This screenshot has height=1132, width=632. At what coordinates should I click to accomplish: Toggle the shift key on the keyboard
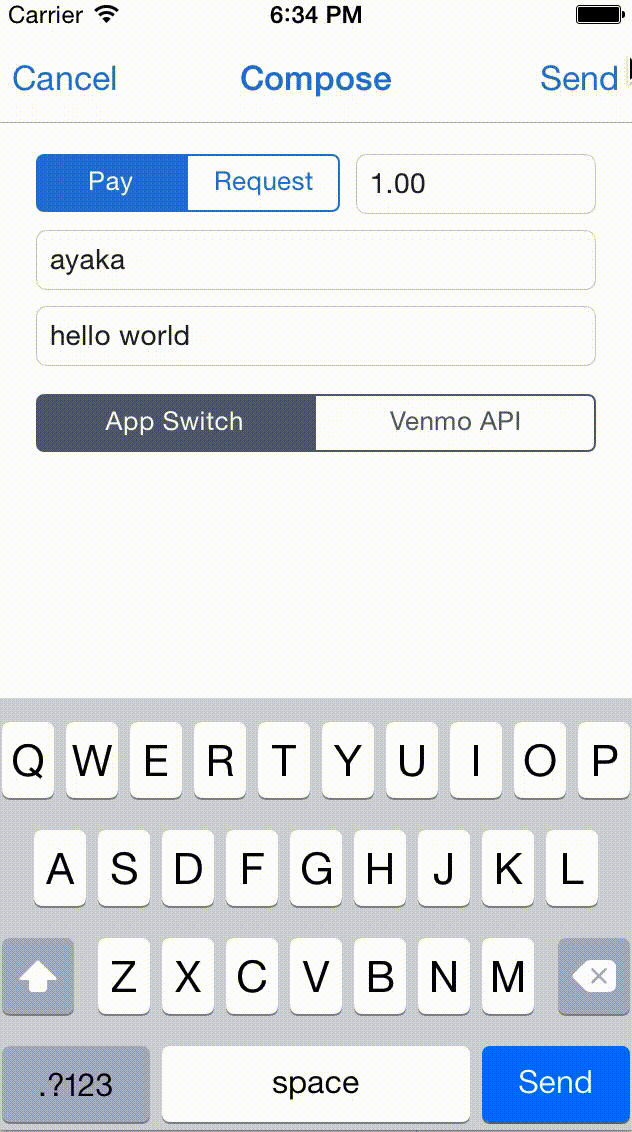coord(38,977)
